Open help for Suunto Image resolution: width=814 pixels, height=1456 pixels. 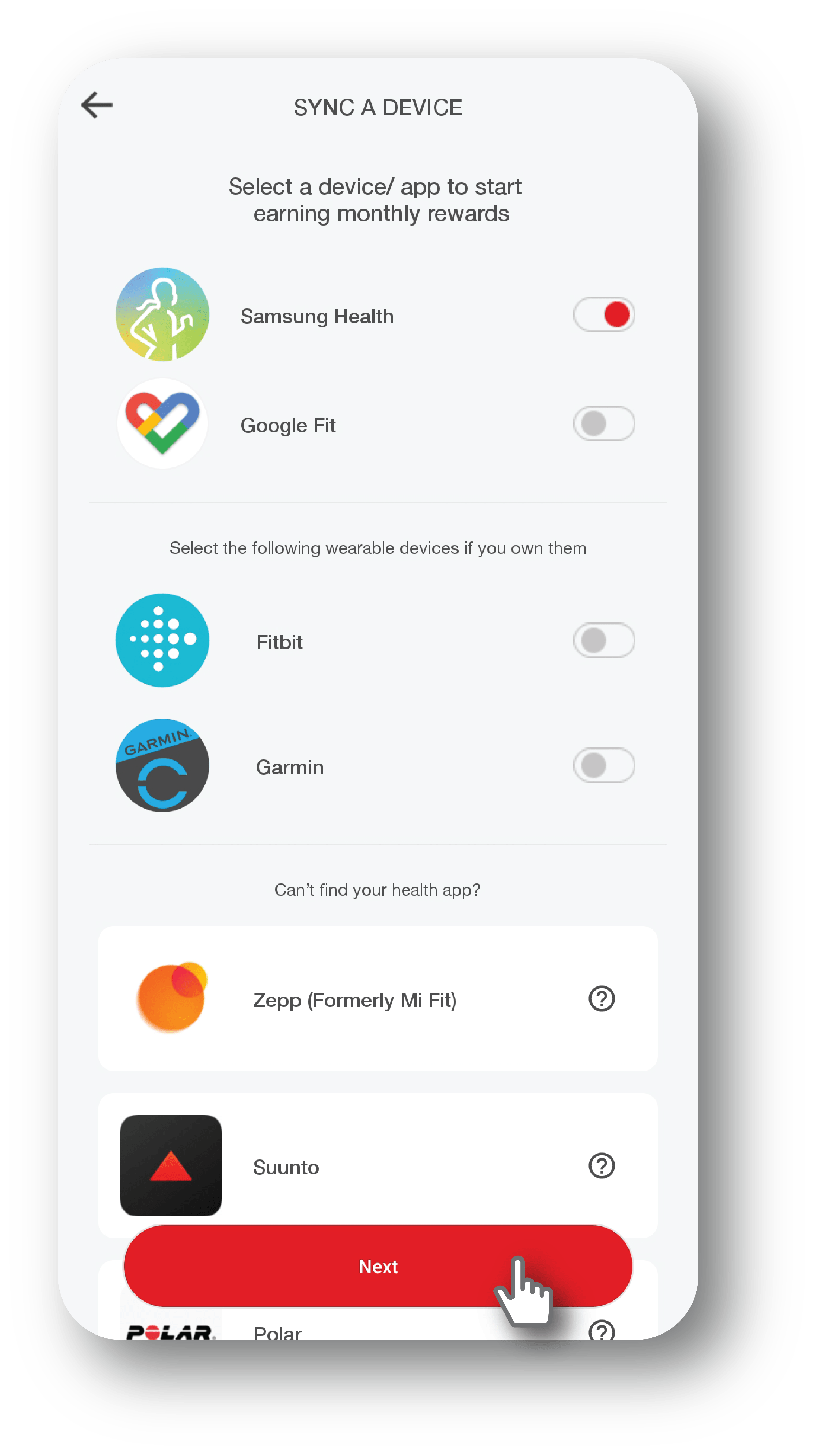[601, 1166]
